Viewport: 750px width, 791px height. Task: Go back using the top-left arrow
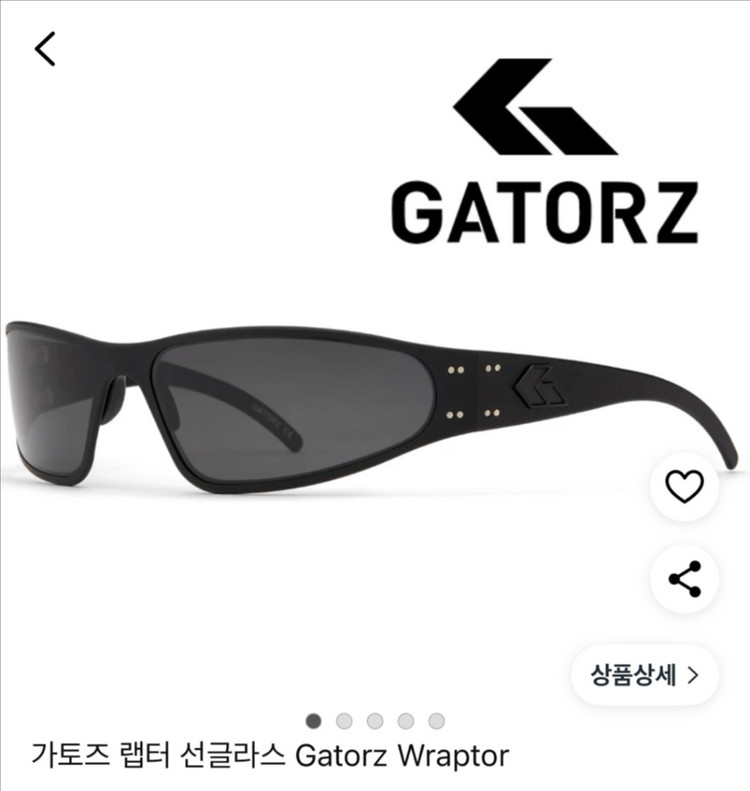pyautogui.click(x=46, y=48)
